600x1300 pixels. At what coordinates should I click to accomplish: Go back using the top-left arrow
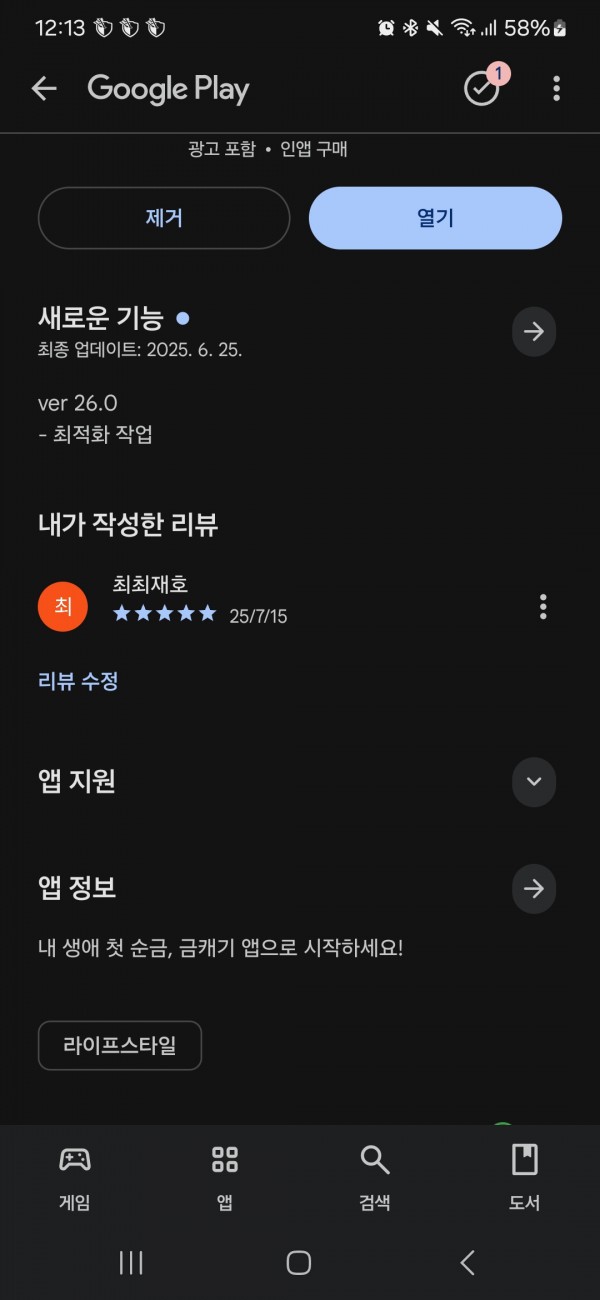click(x=44, y=89)
